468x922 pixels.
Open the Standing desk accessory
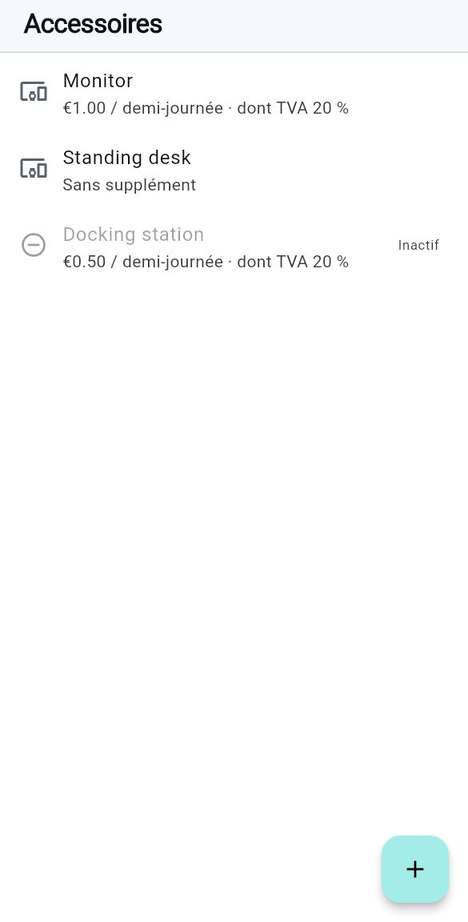[x=234, y=171]
